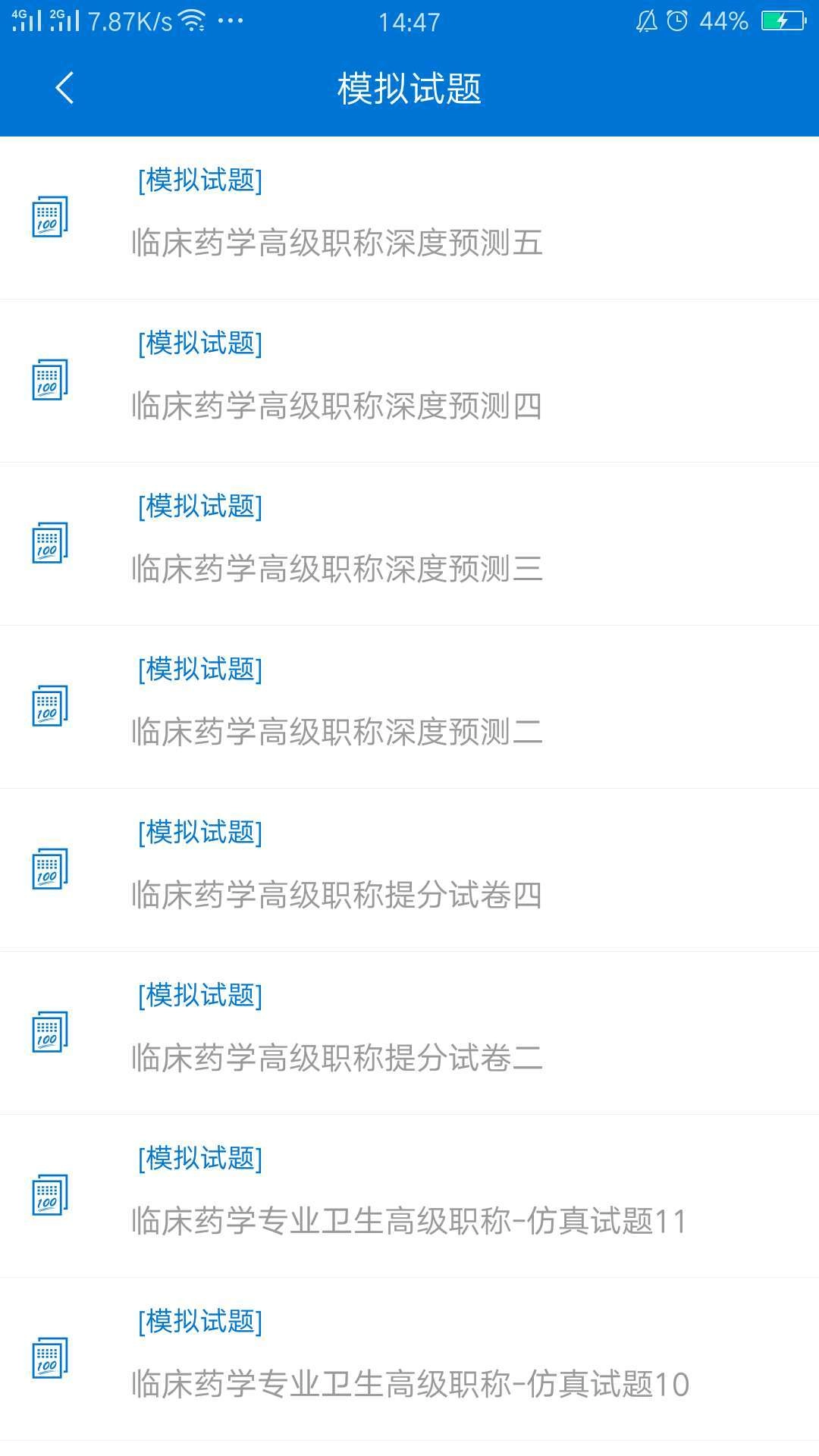This screenshot has height=1456, width=819.
Task: Tap the alarm clock icon in status bar
Action: (677, 20)
